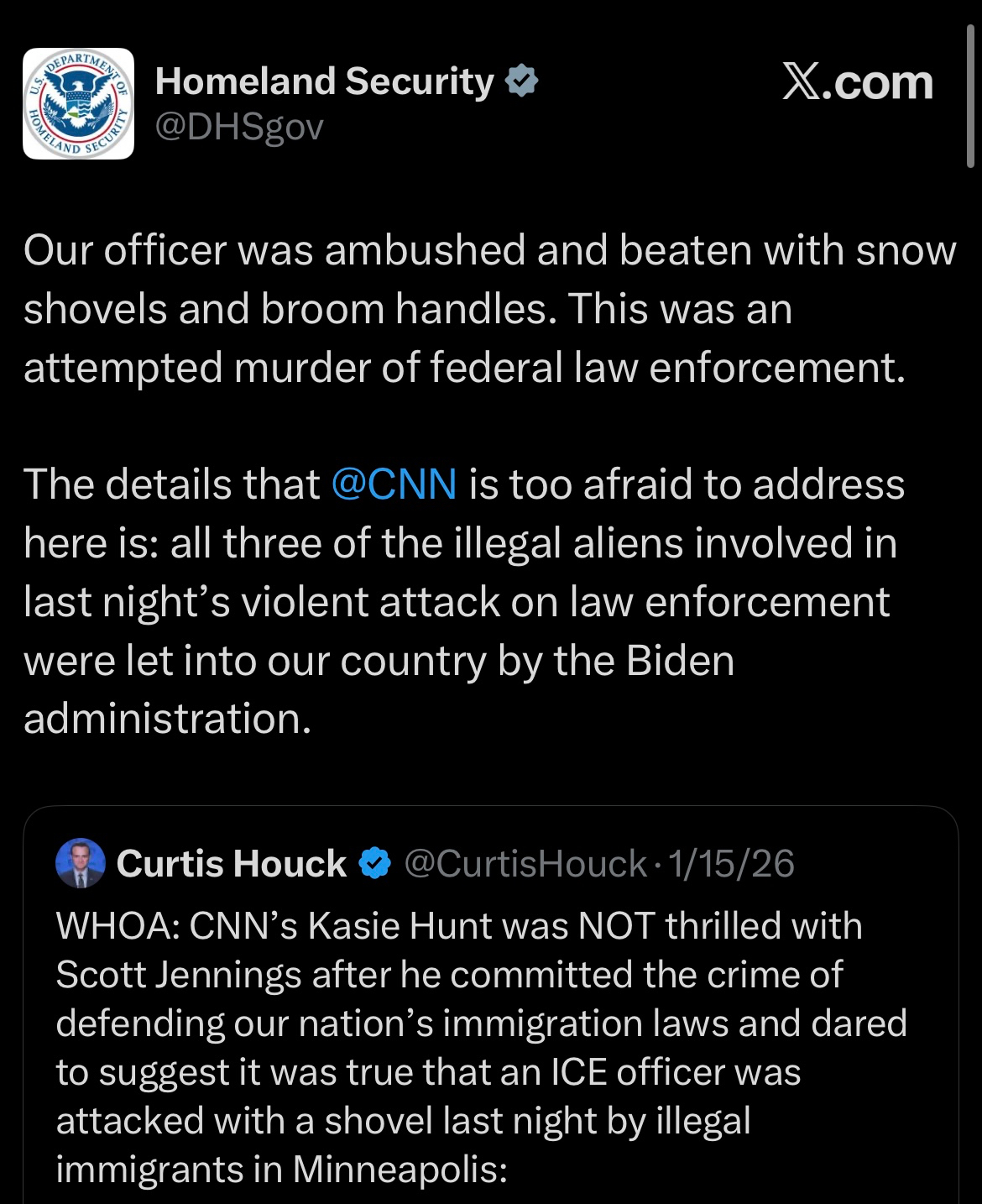
Task: Open Homeland Security's profile picture
Action: pyautogui.click(x=78, y=104)
